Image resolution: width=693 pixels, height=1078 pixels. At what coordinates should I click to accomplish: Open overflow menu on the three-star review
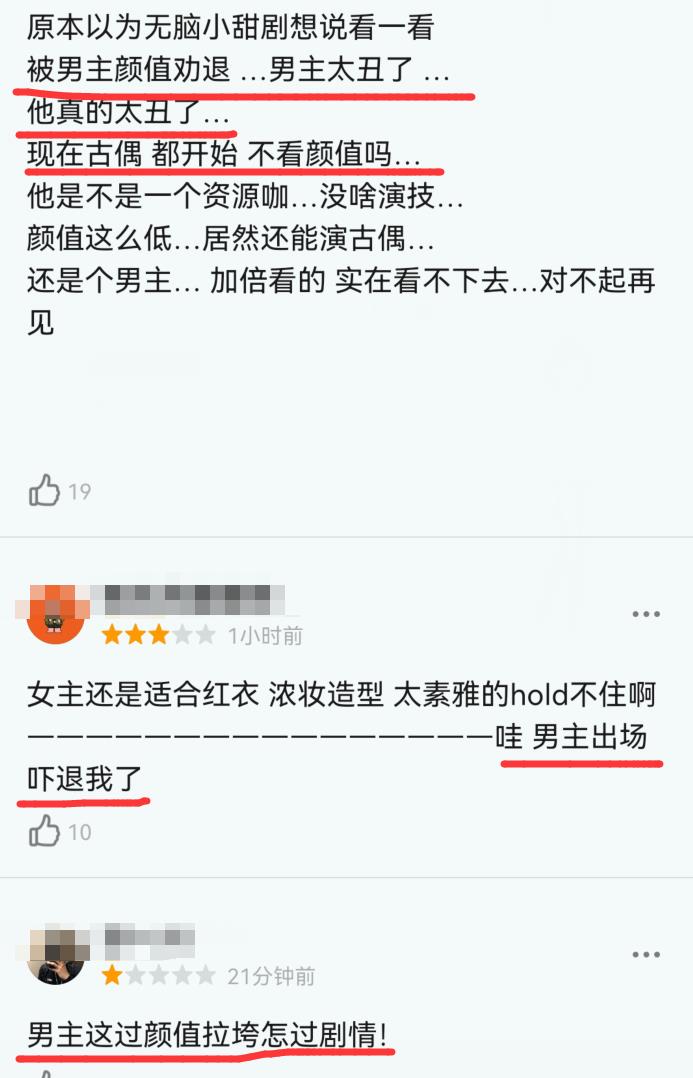(646, 614)
